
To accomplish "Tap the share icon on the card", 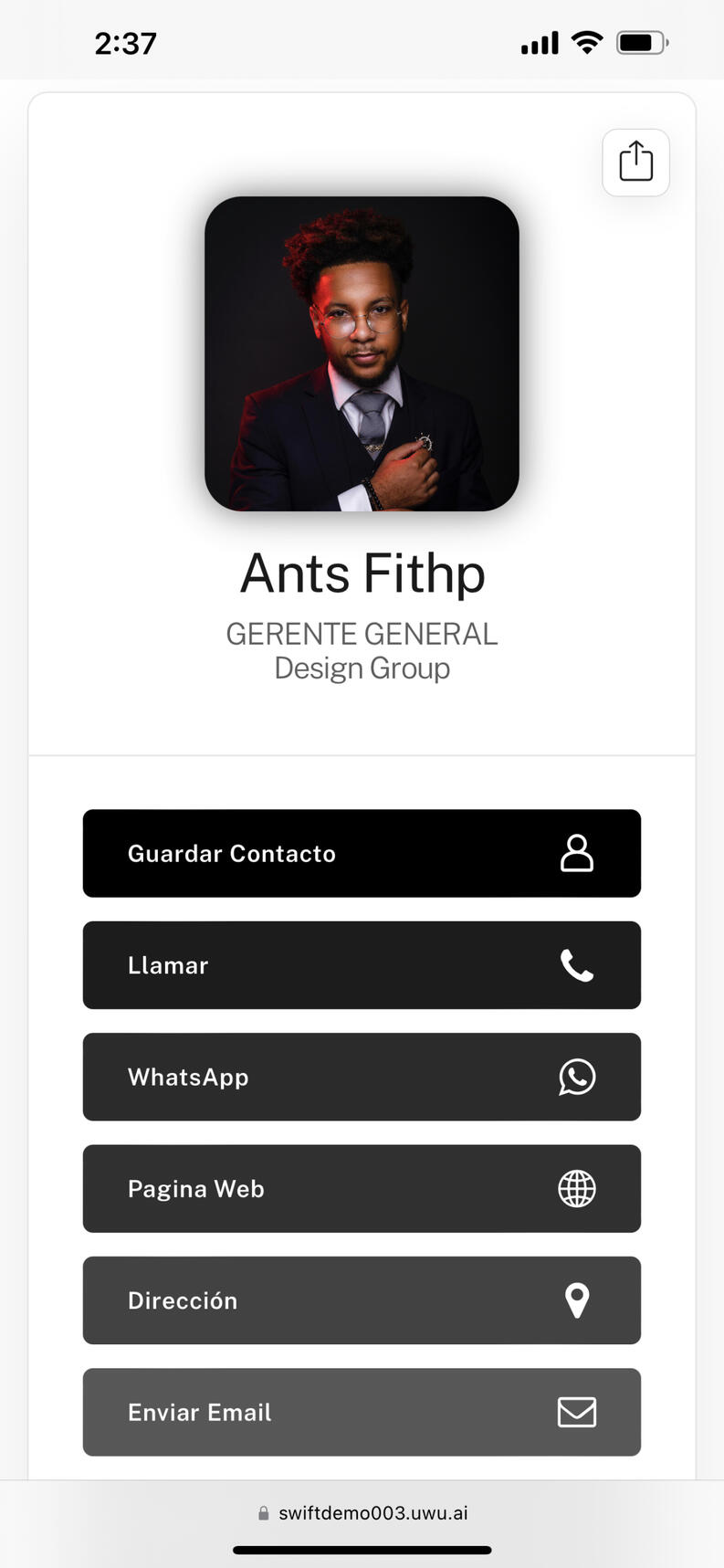I will (x=635, y=163).
